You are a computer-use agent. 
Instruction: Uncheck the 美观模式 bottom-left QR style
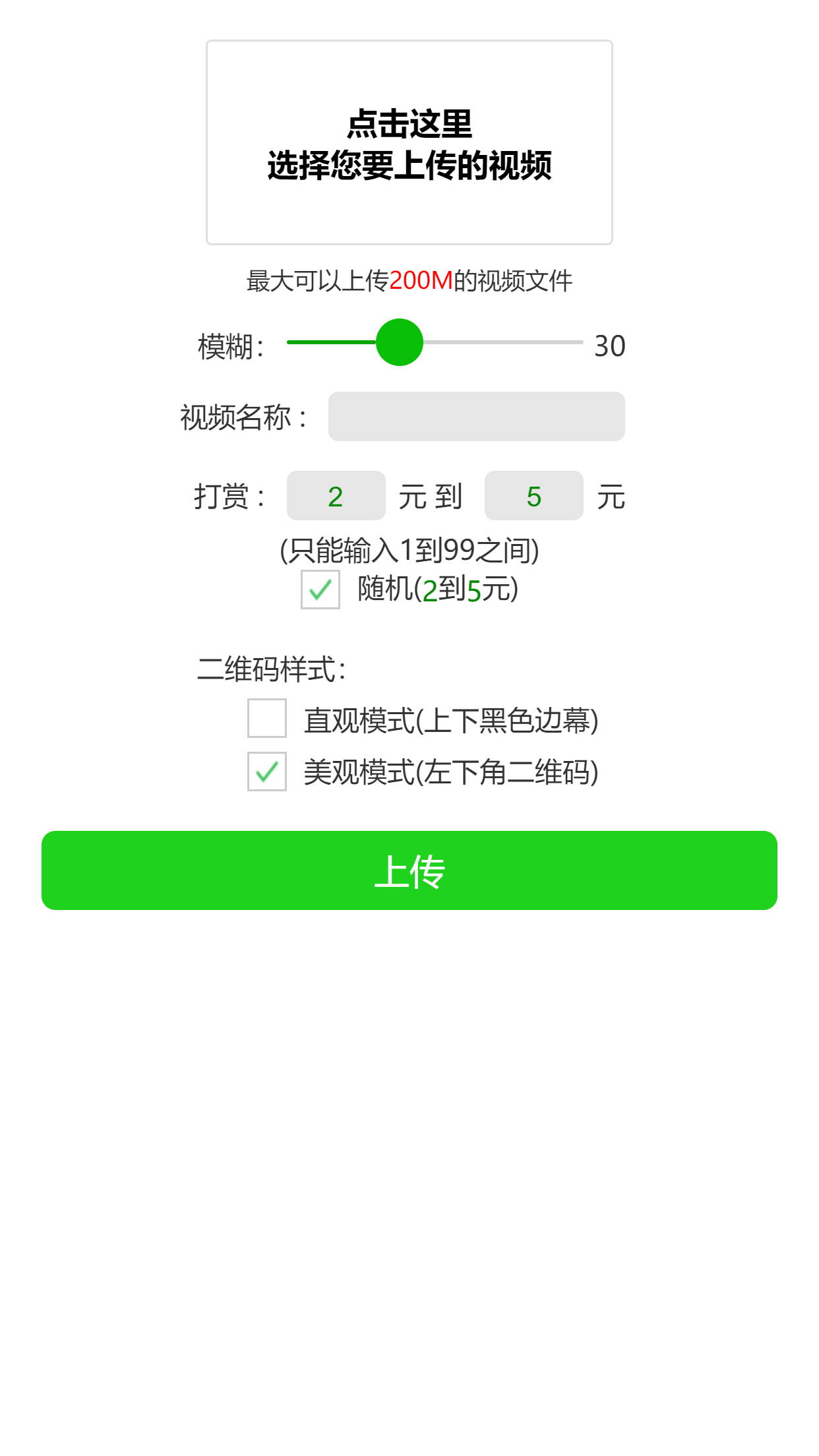tap(267, 772)
